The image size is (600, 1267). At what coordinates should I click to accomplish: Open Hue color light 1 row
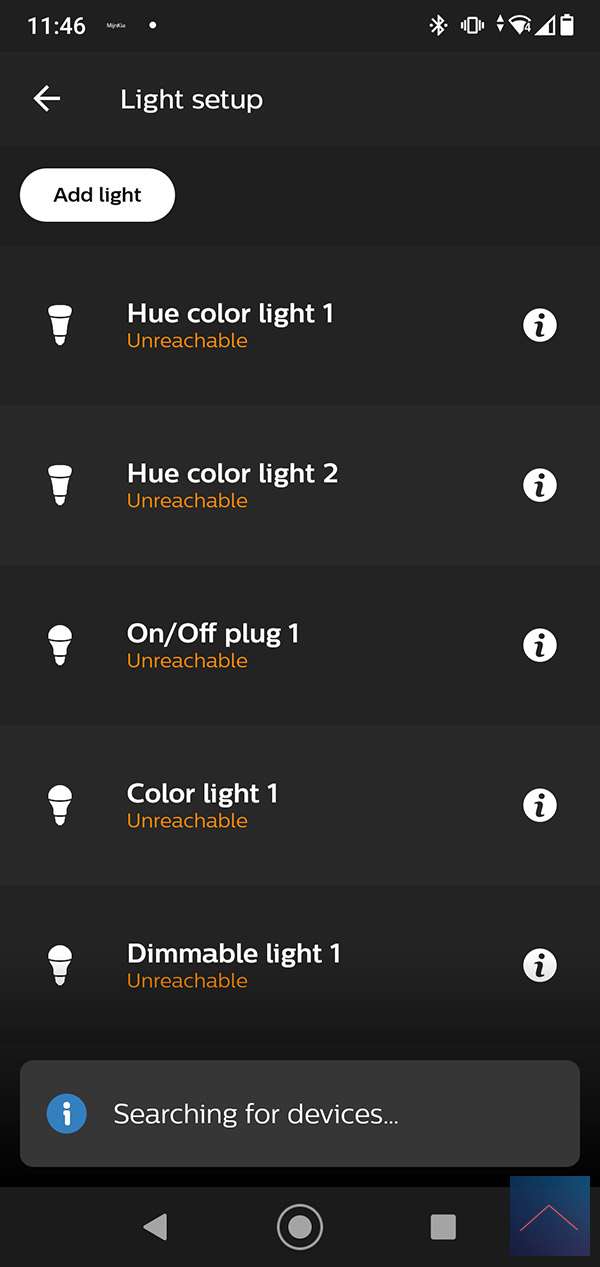[x=230, y=325]
